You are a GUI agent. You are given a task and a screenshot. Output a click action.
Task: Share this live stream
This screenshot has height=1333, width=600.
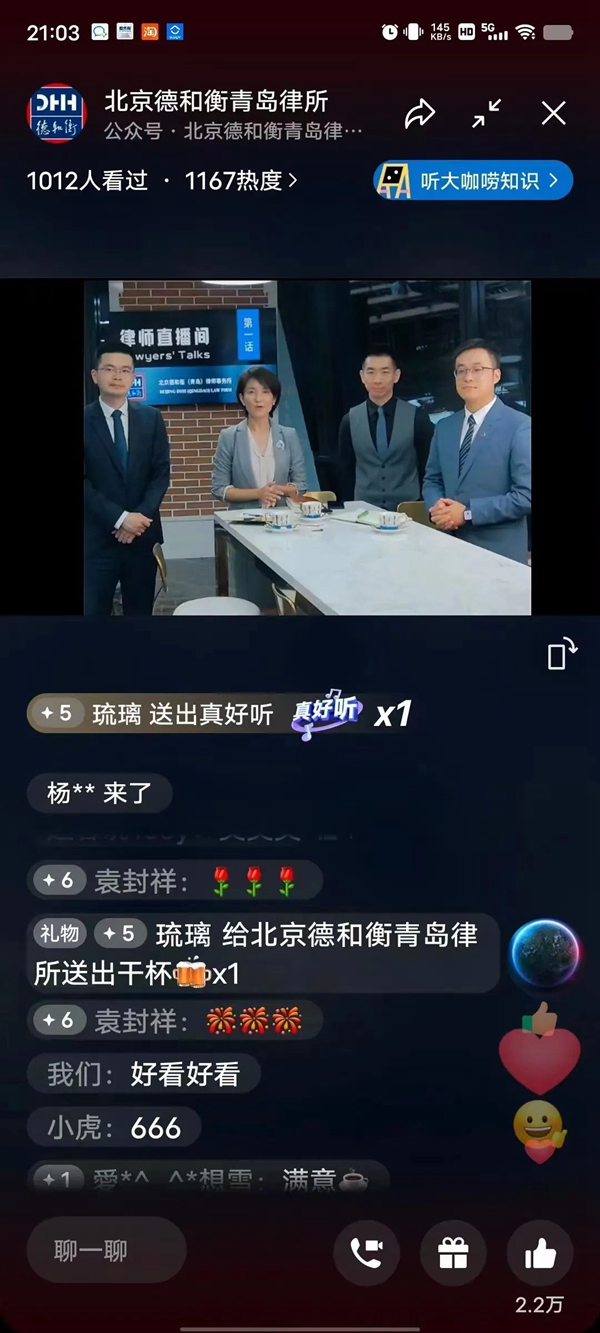click(420, 114)
